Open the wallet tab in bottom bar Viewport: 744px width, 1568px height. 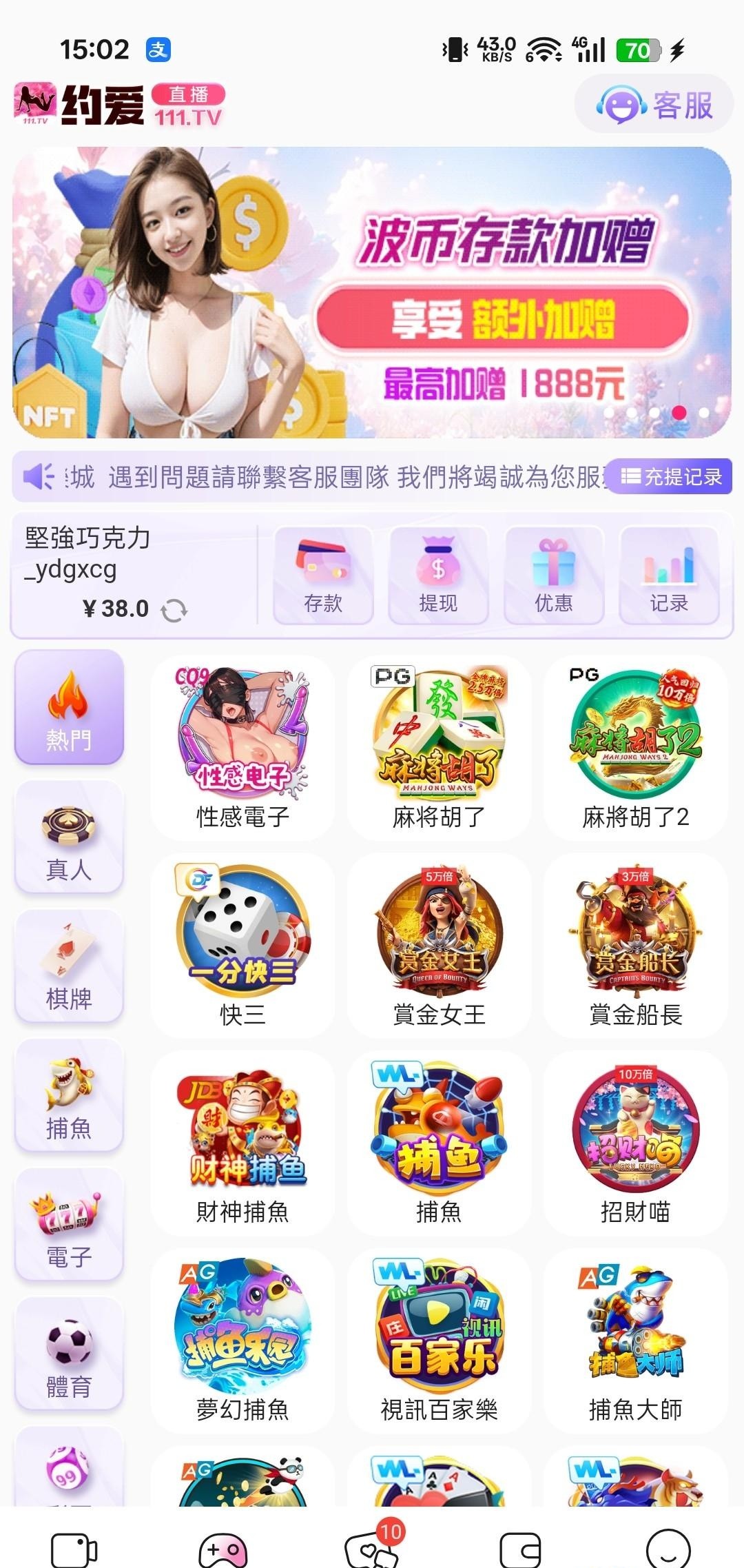tap(521, 1547)
